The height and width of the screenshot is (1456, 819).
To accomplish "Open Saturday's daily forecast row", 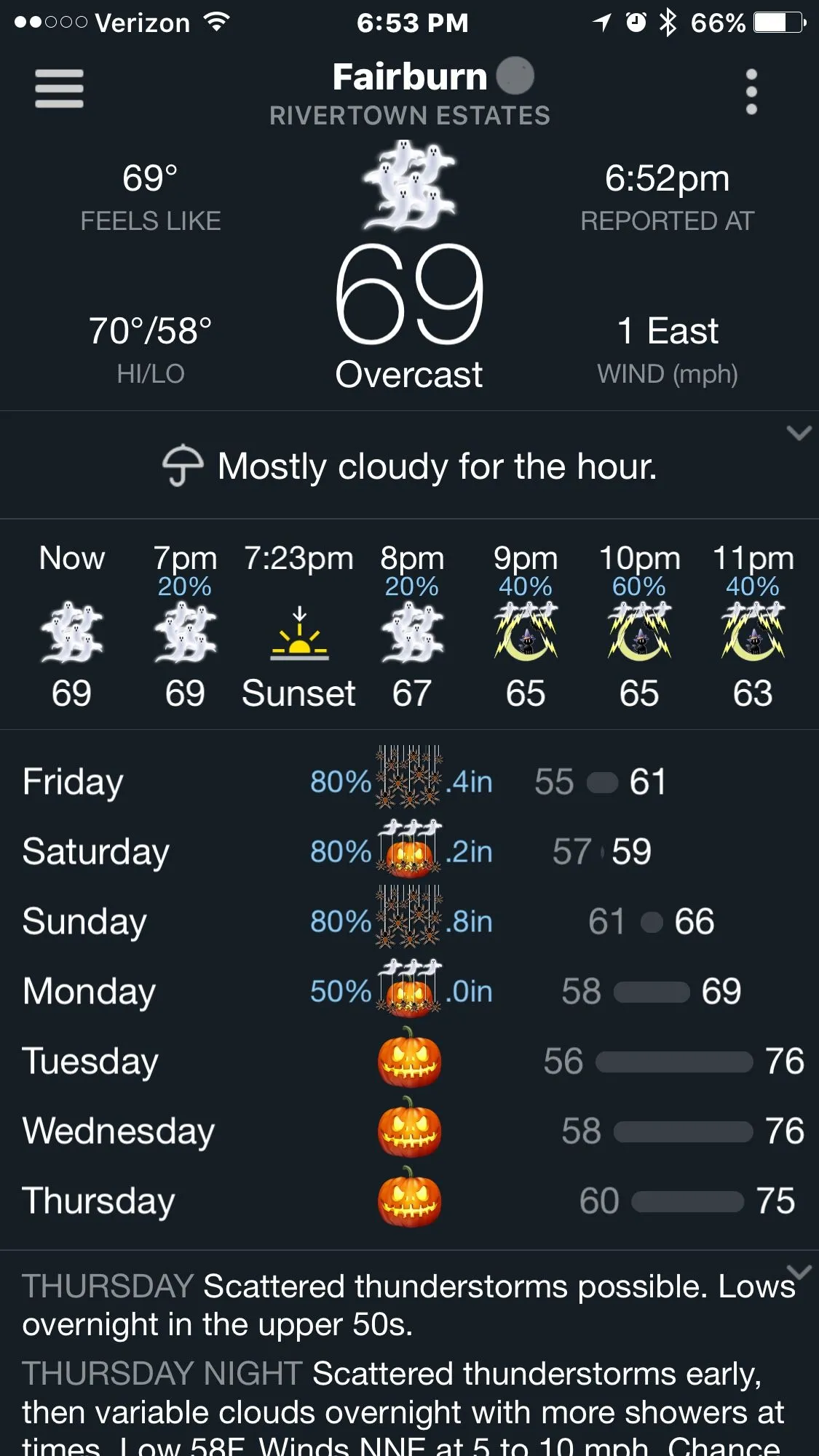I will click(x=409, y=851).
